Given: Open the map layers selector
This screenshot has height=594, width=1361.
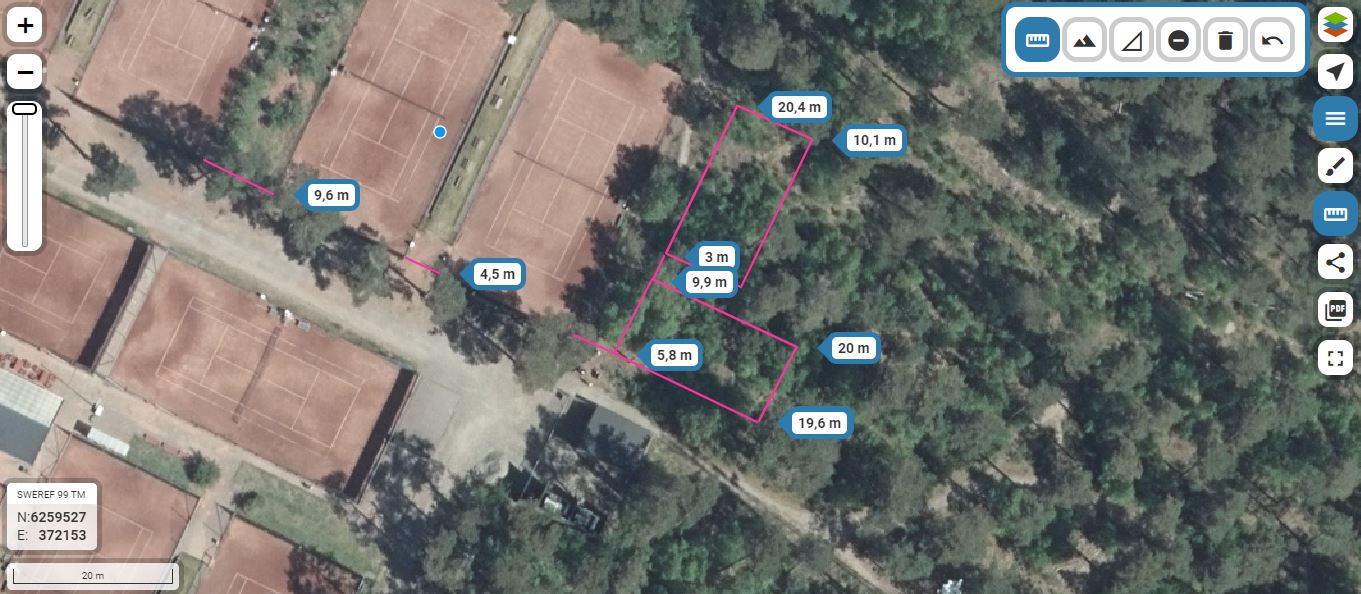Looking at the screenshot, I should point(1335,24).
